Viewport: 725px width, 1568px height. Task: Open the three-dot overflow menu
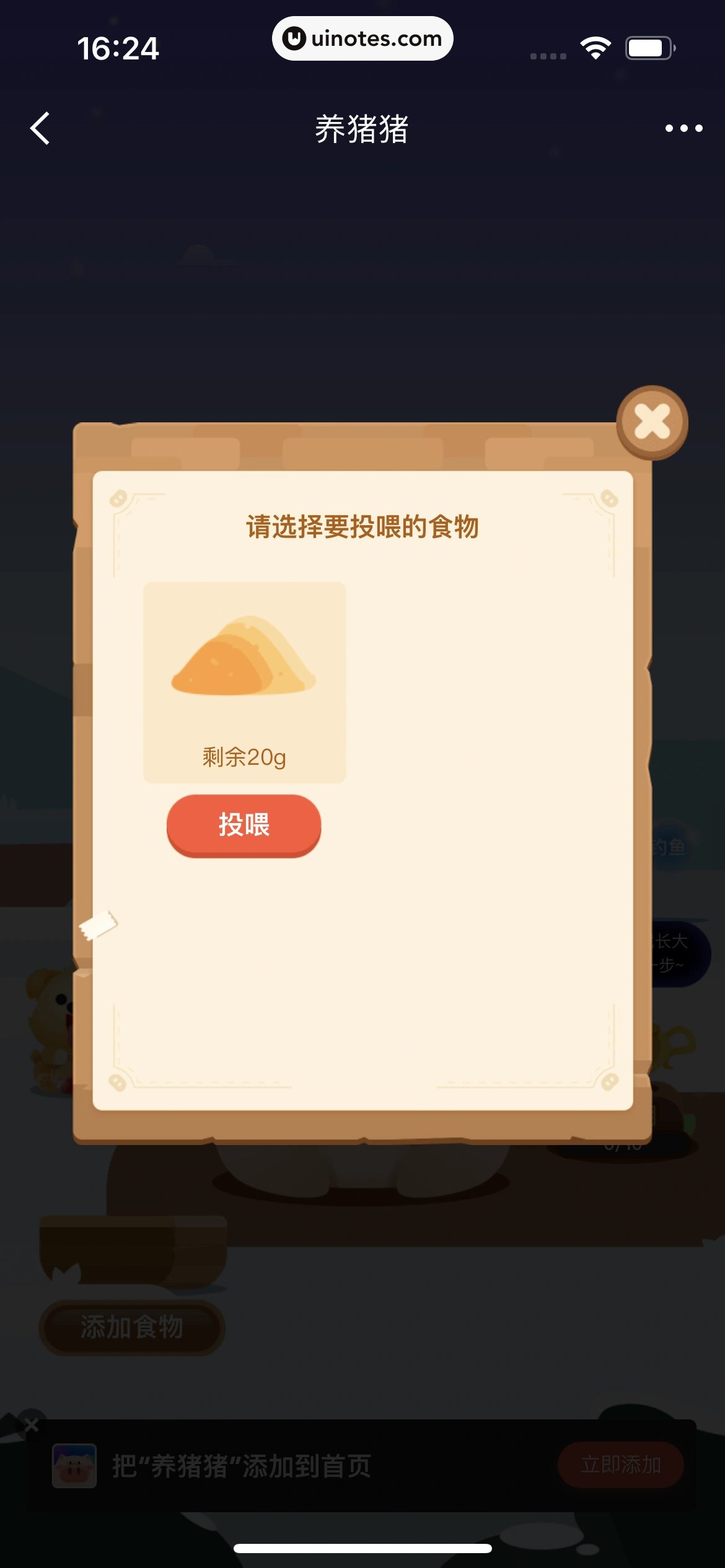(683, 129)
